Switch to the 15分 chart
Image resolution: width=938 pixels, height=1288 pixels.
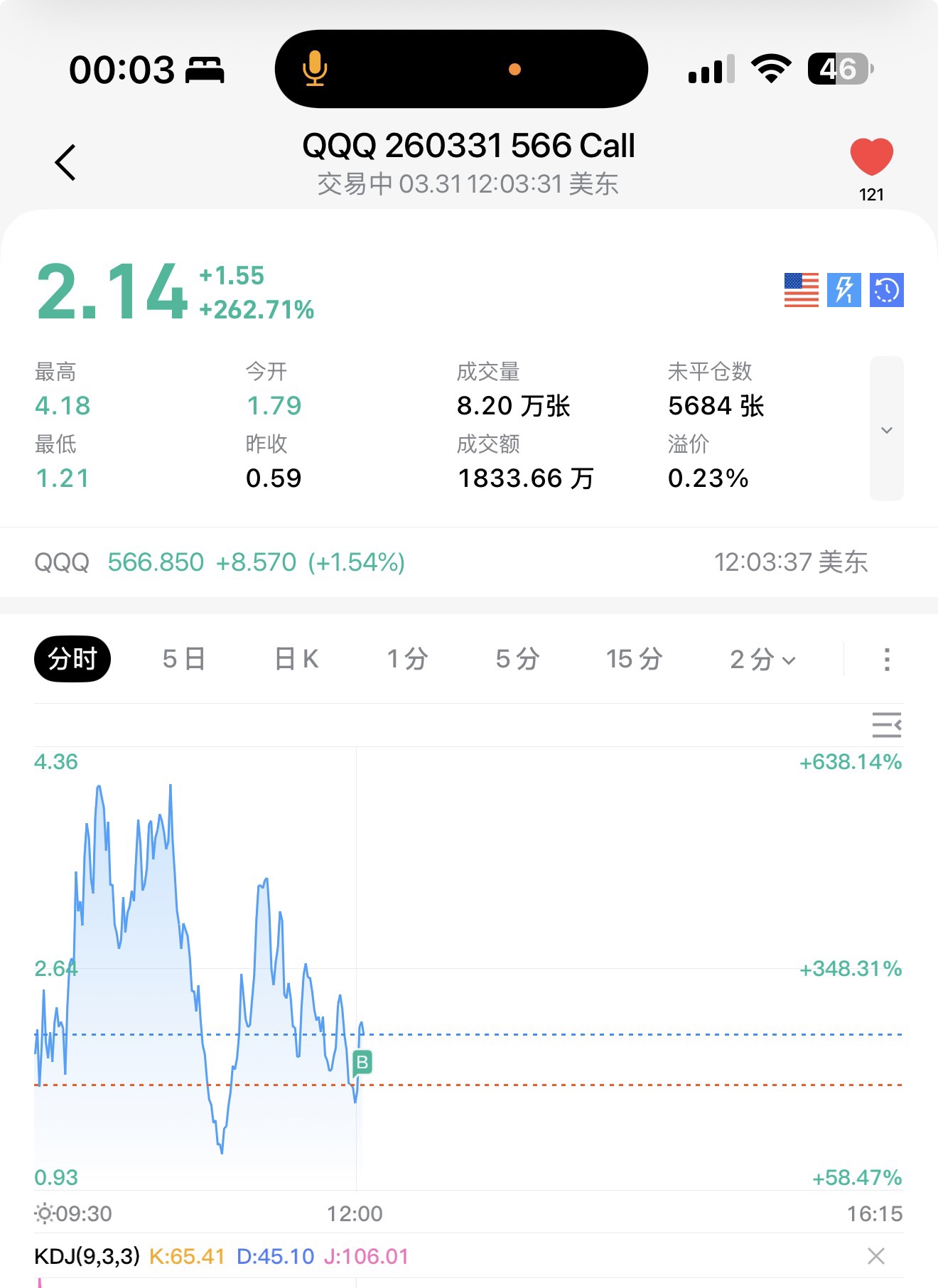(x=634, y=659)
